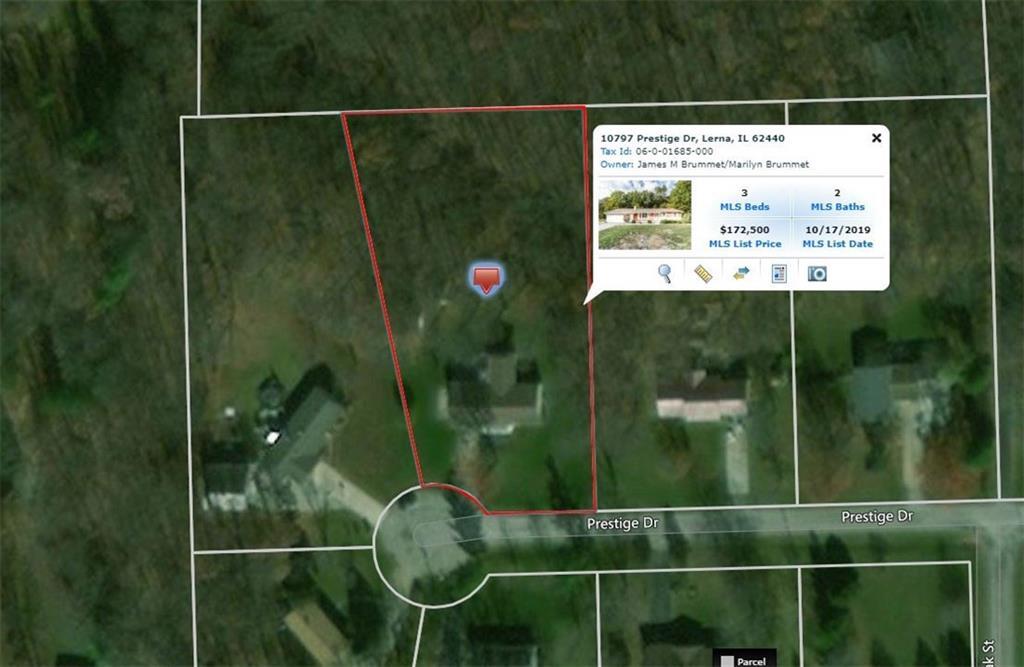Open the property report document icon

779,273
